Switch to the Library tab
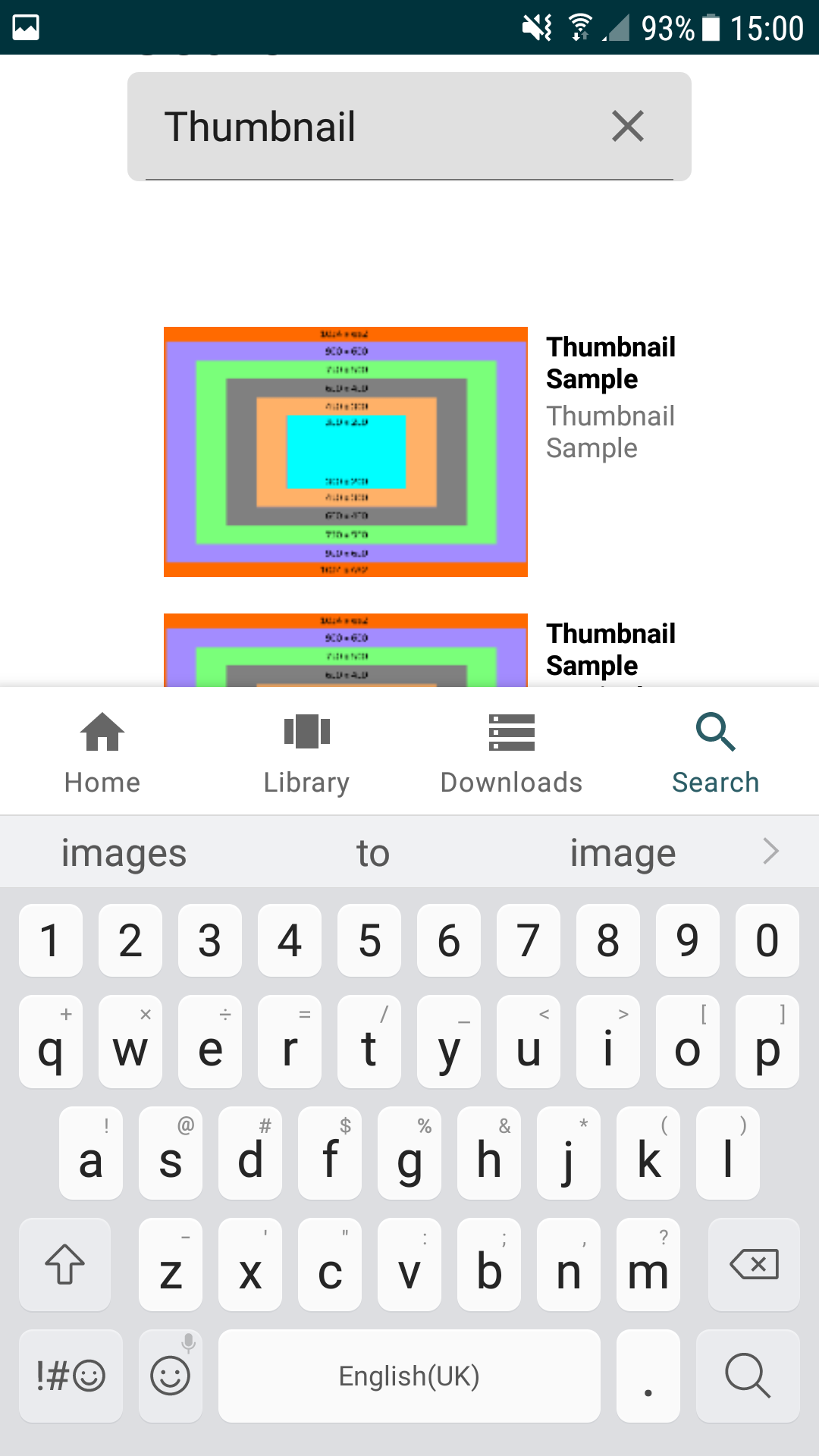 tap(307, 752)
